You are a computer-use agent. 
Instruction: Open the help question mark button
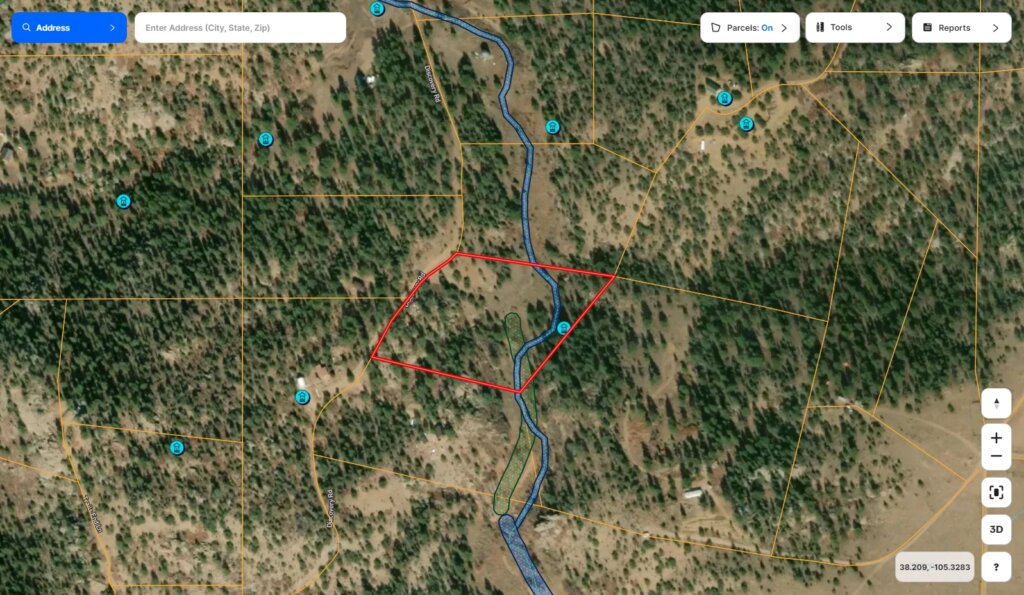(996, 567)
